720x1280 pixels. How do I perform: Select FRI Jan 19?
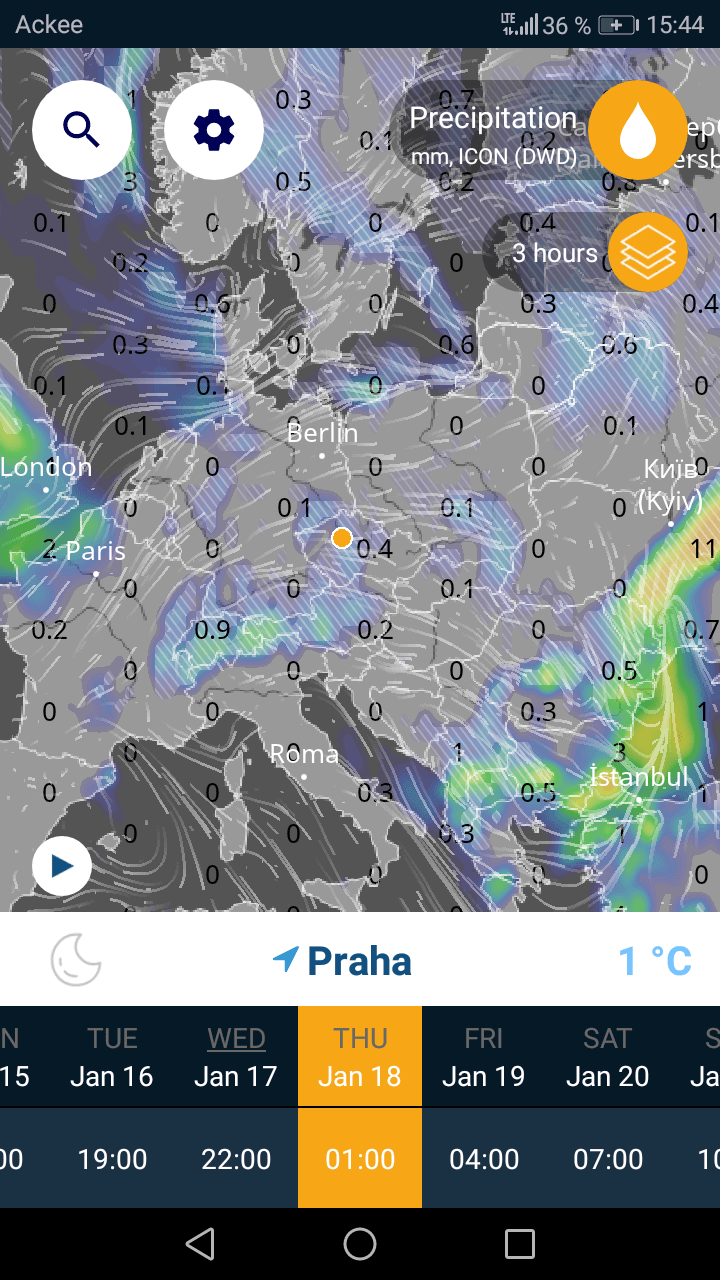[x=483, y=1057]
